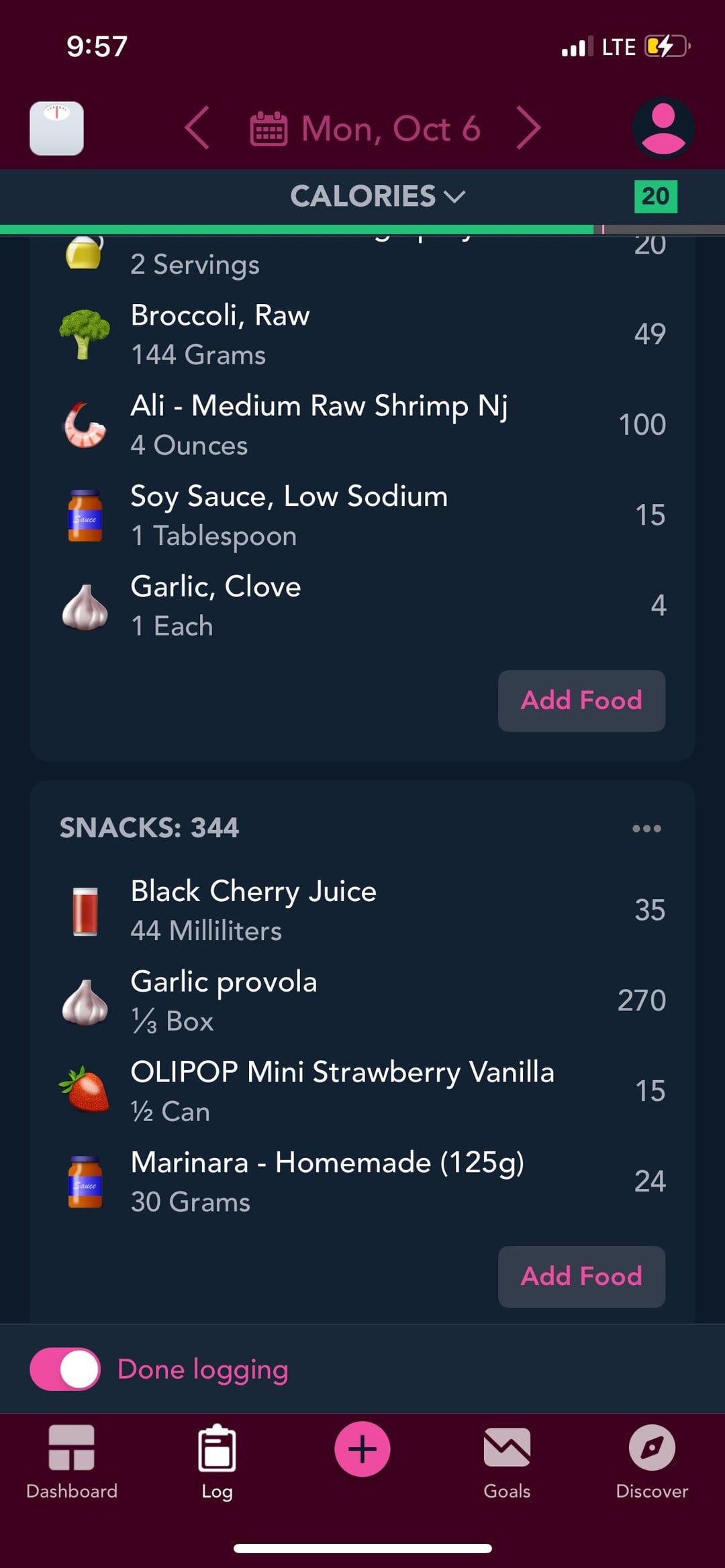Go to the previous day

197,127
